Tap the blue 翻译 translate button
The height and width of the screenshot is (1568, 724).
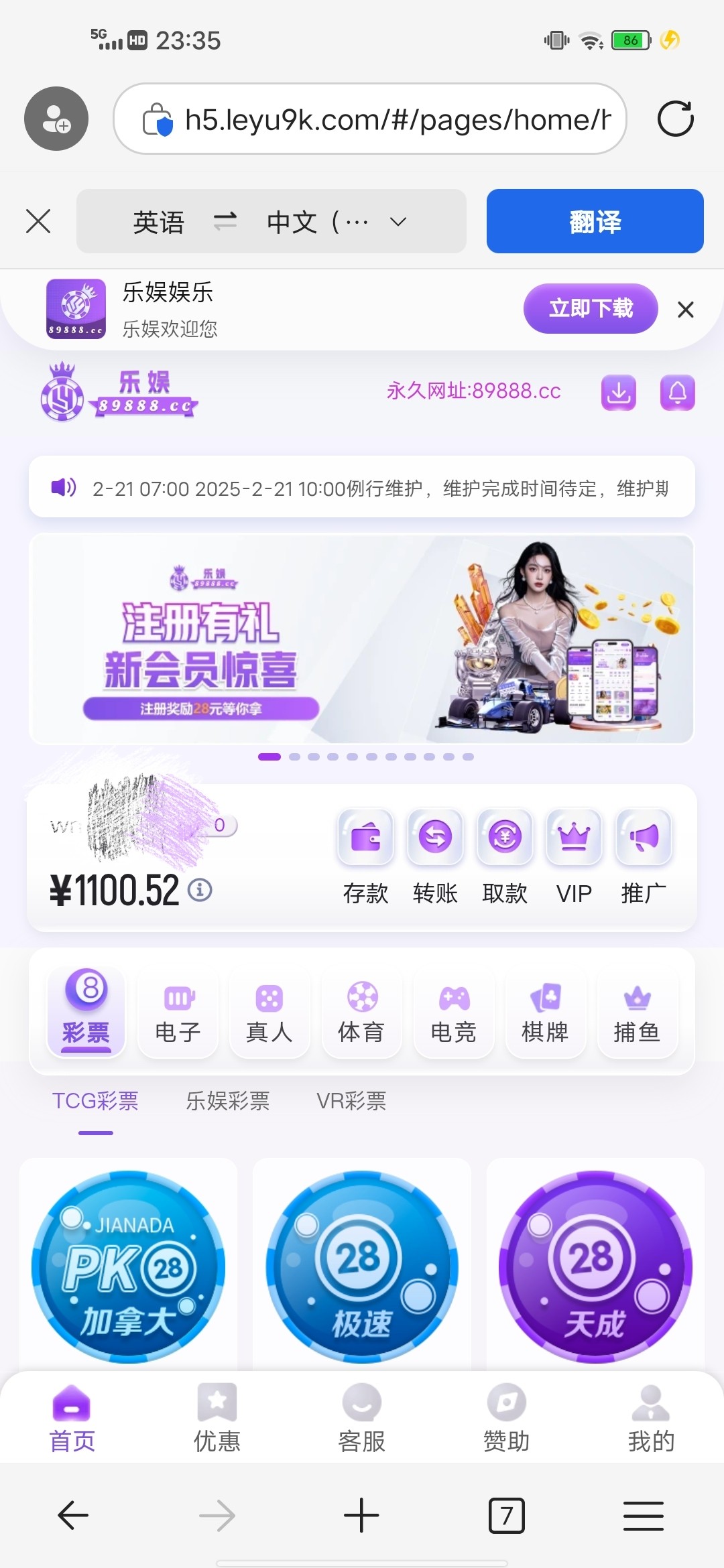(595, 221)
